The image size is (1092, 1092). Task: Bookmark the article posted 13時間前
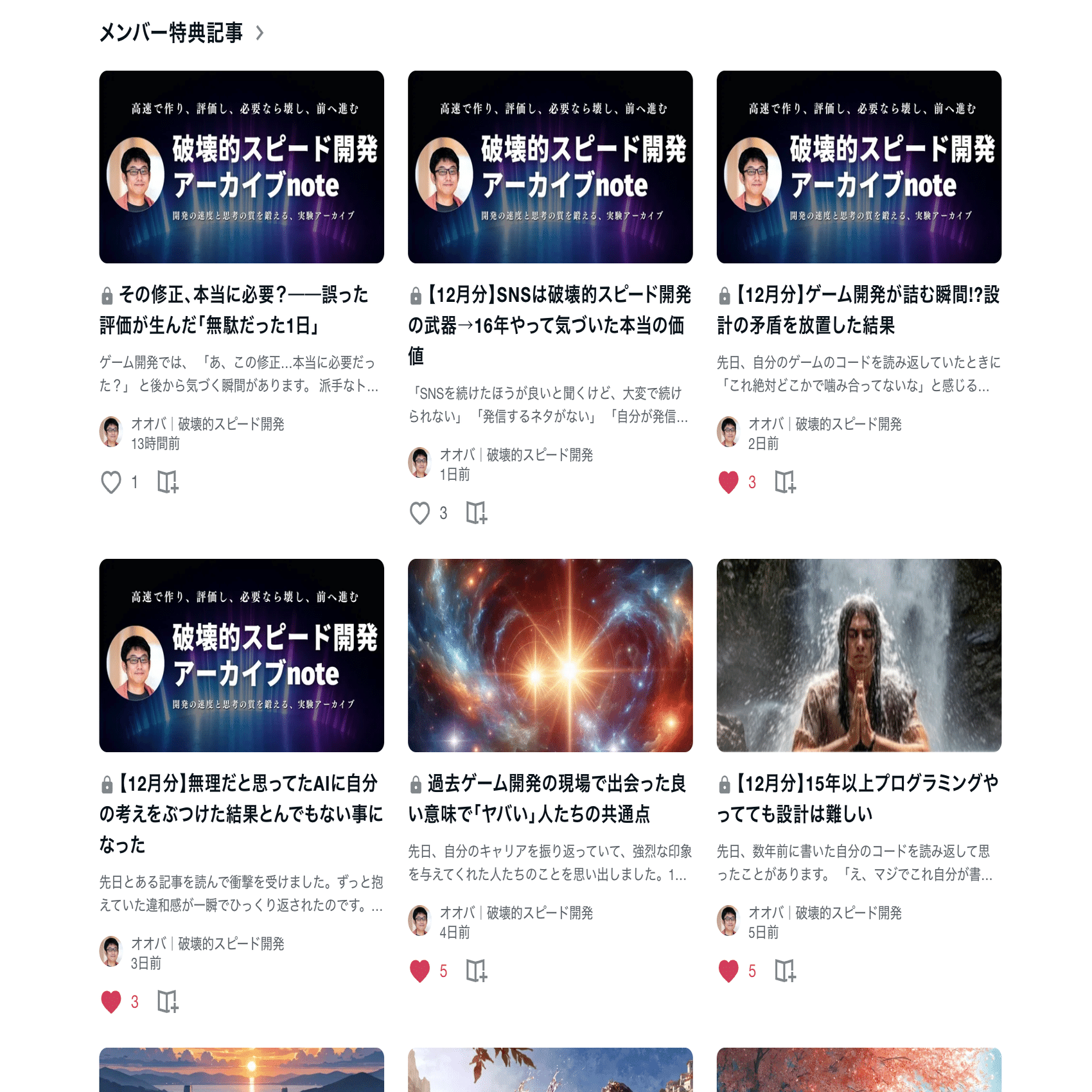168,482
